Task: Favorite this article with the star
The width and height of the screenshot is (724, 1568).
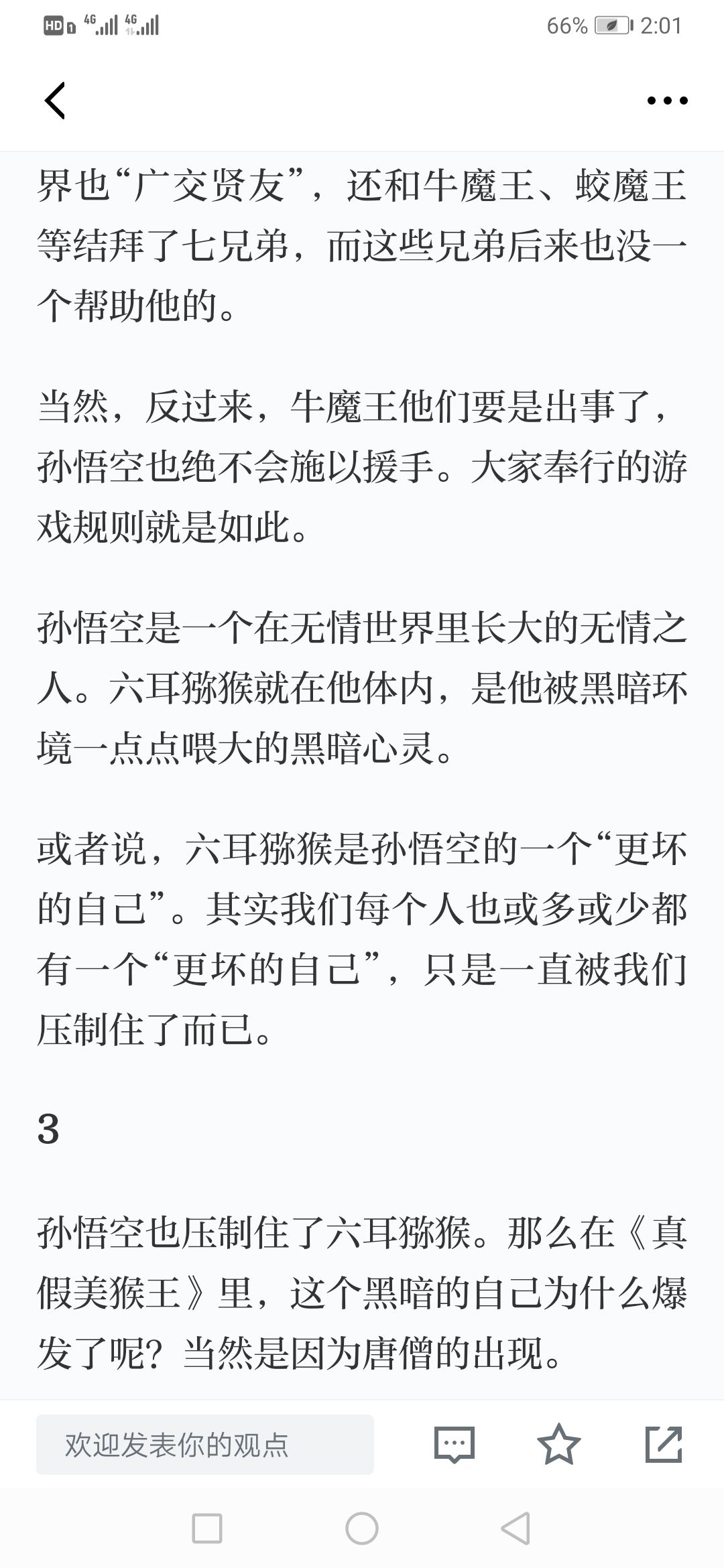Action: click(559, 1444)
